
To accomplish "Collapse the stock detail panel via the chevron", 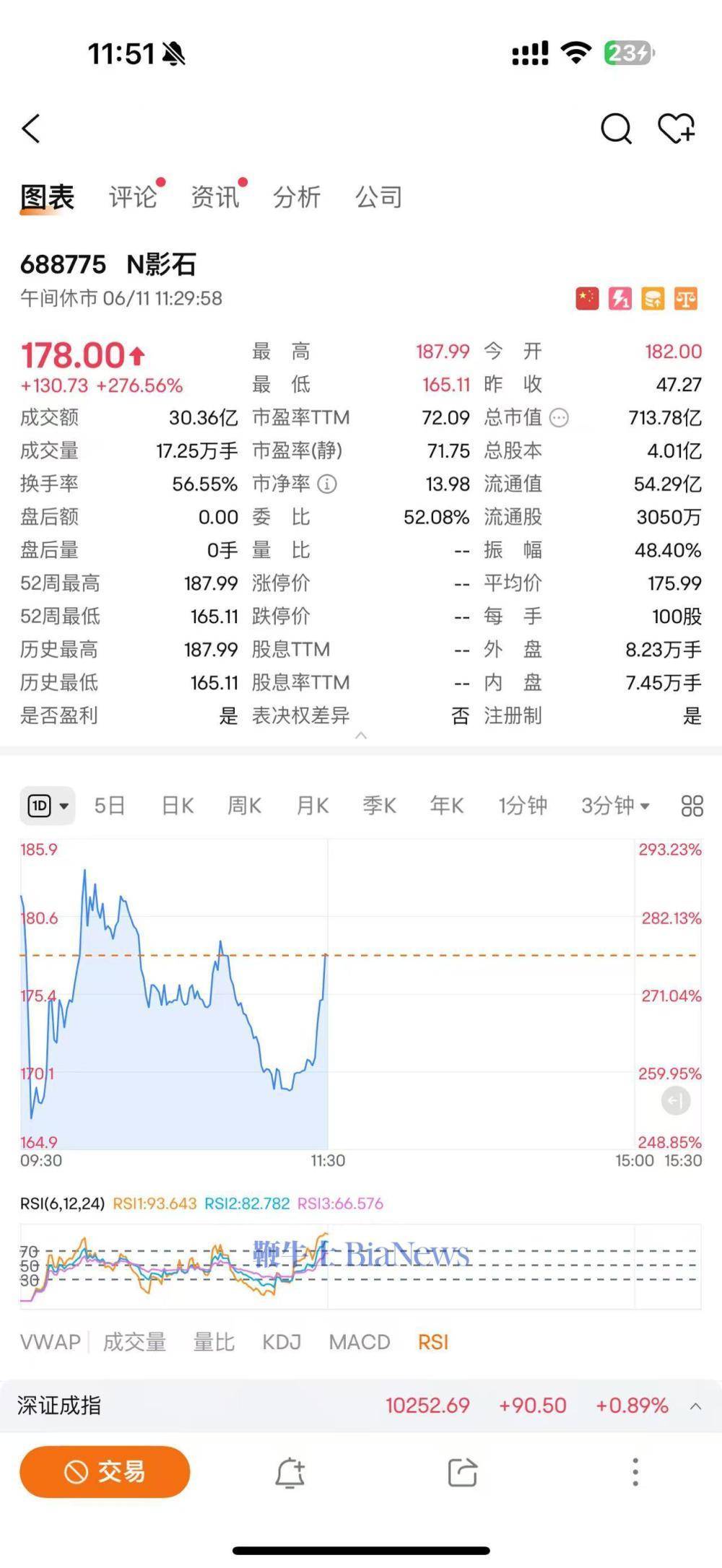I will tap(361, 736).
